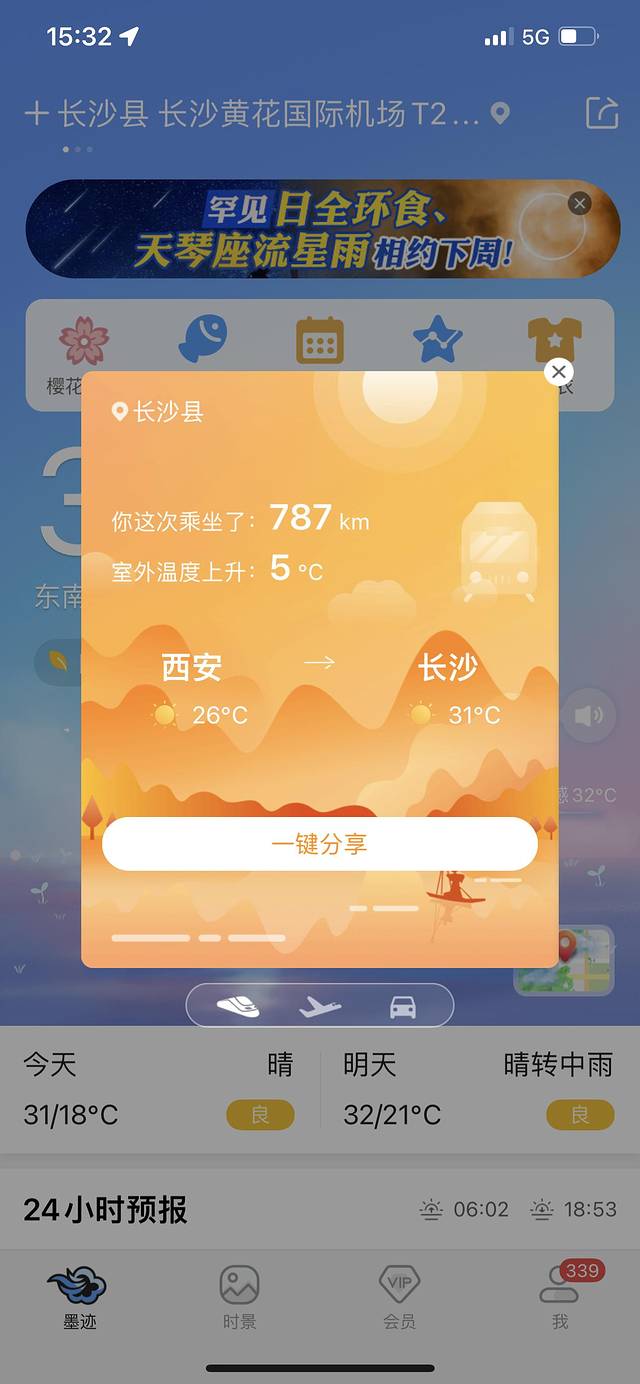The image size is (640, 1384).
Task: Switch to the 时景 tab
Action: click(240, 1296)
